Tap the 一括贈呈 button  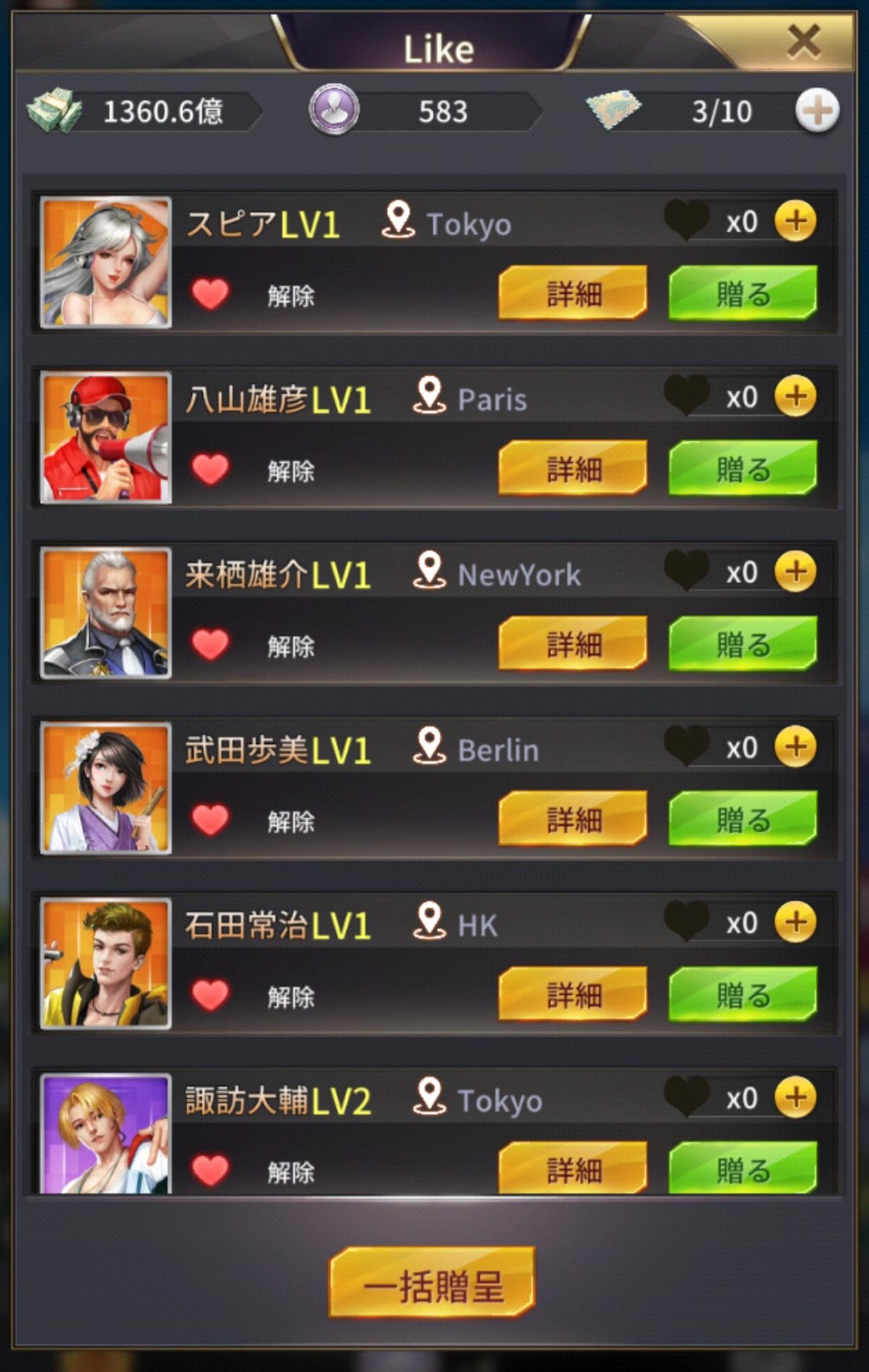(x=432, y=1282)
